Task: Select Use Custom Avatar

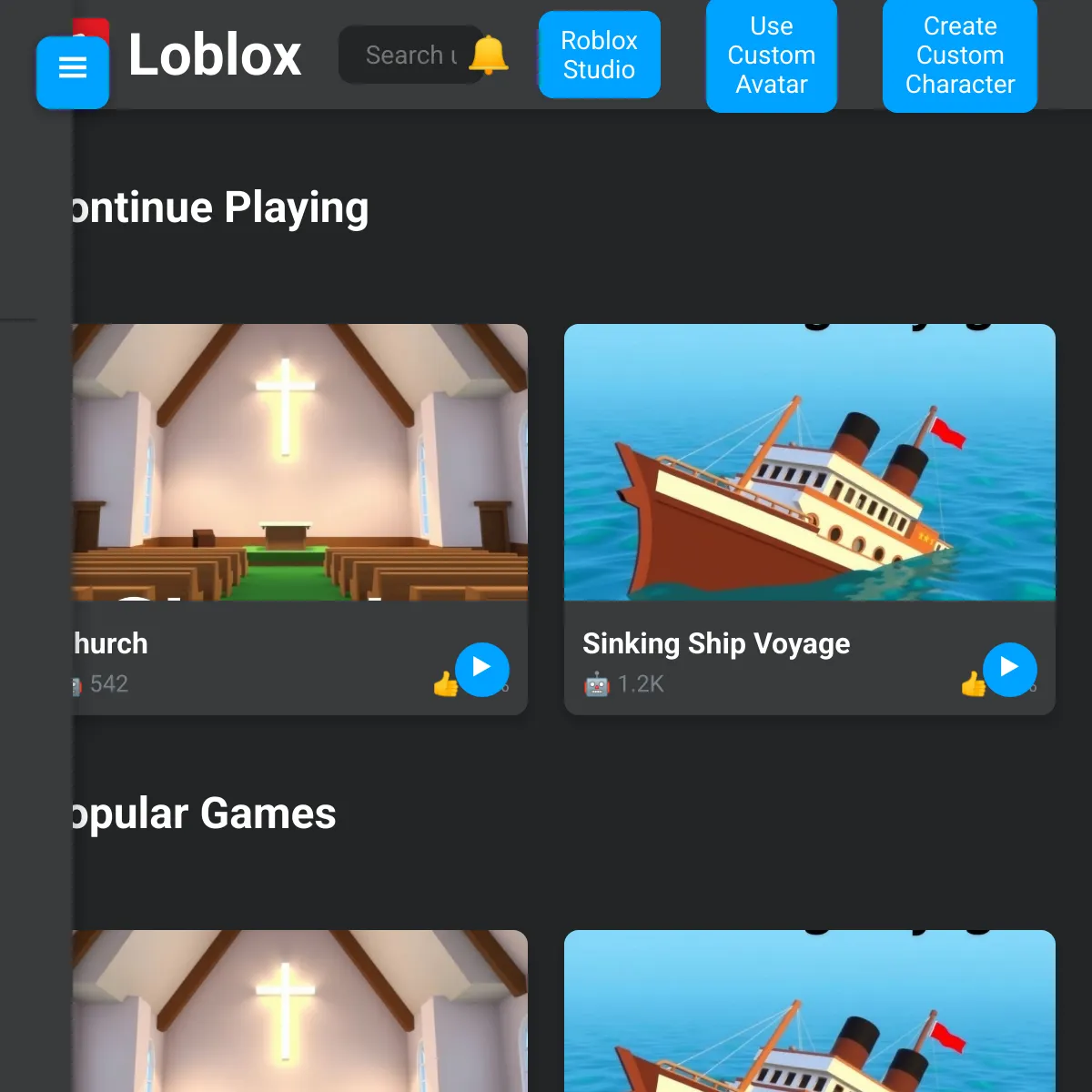Action: point(771,56)
